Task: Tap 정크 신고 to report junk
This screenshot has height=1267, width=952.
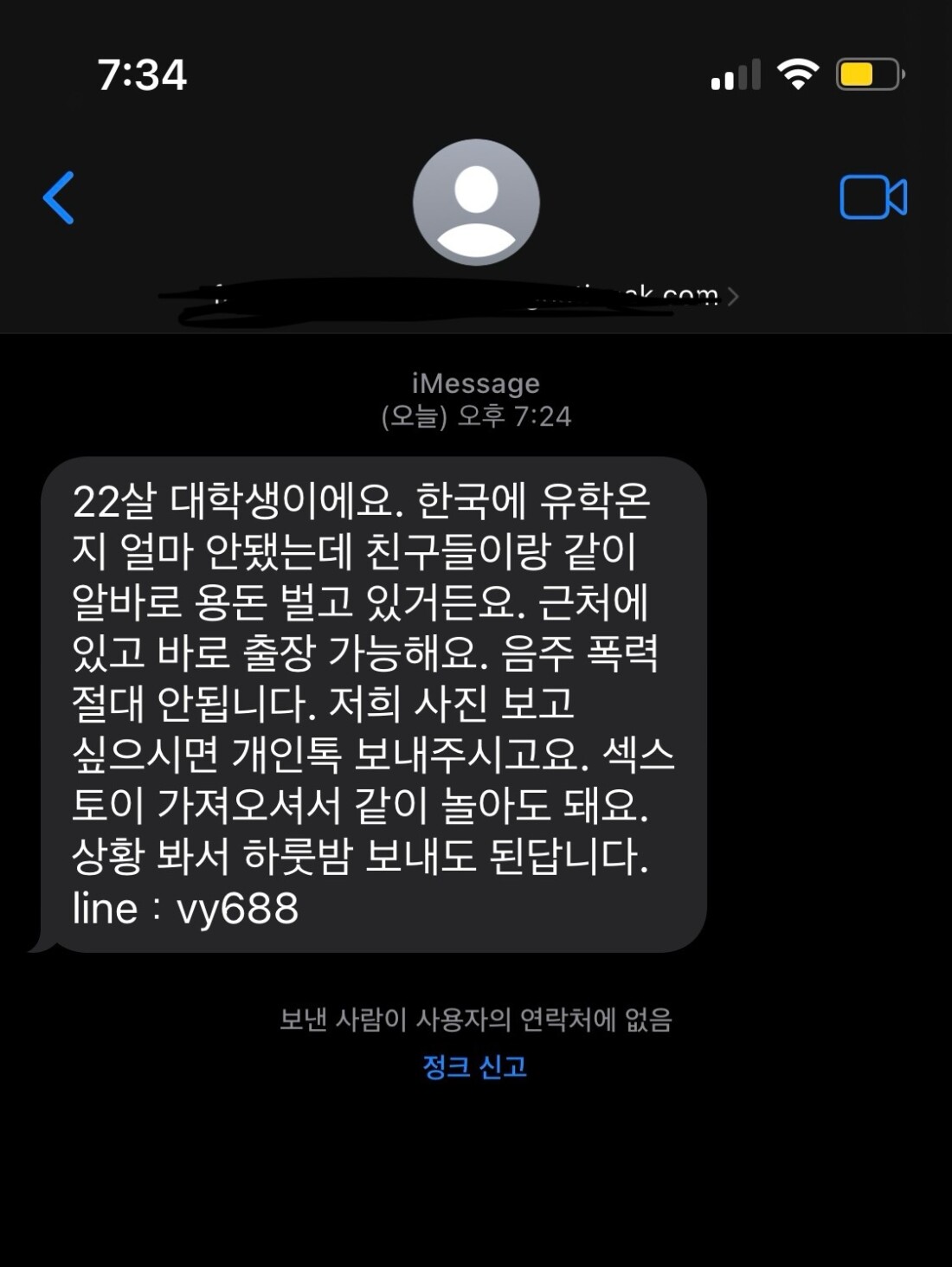Action: tap(474, 1066)
